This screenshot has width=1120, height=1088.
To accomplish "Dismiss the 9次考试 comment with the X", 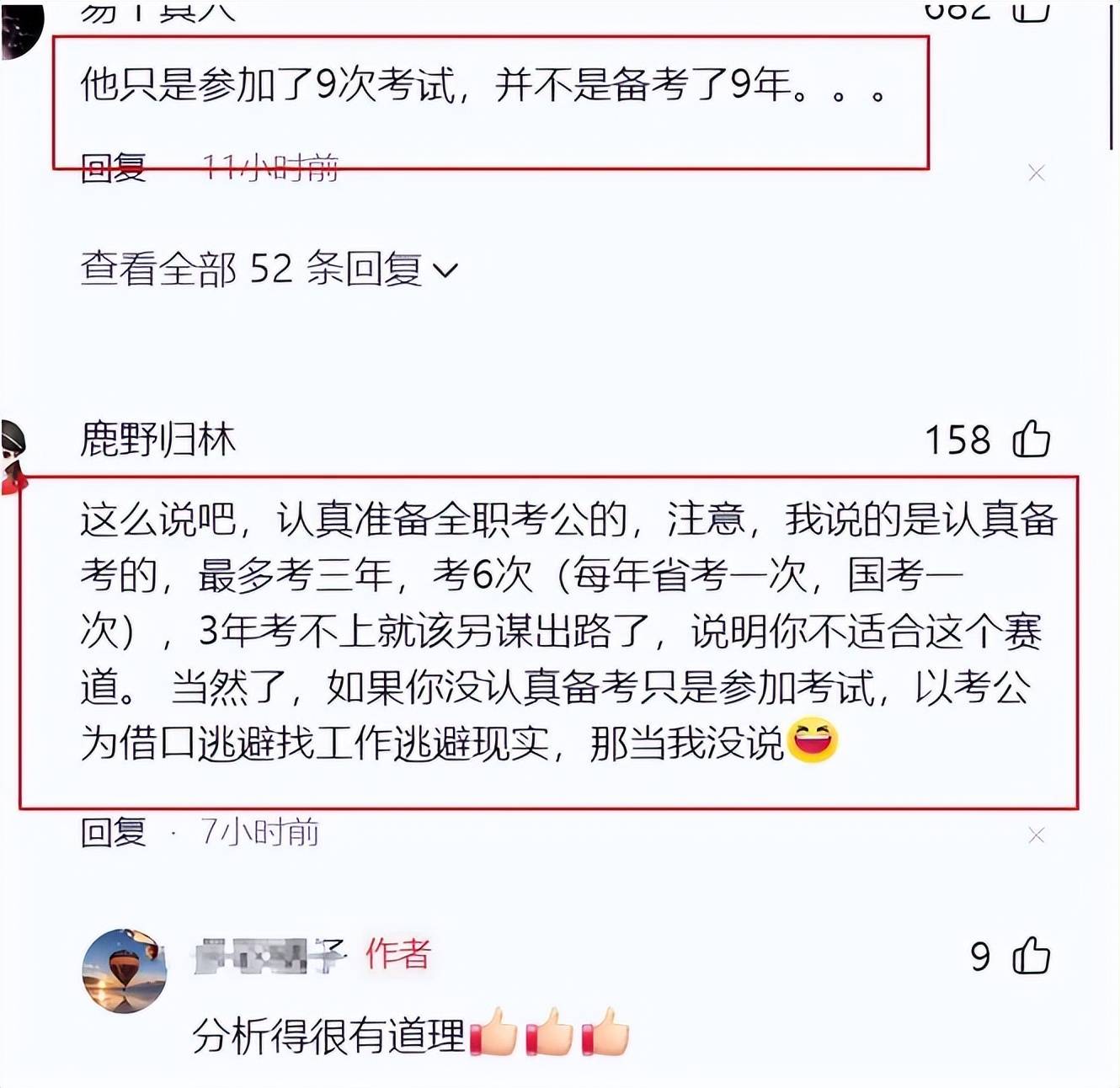I will [x=1036, y=173].
